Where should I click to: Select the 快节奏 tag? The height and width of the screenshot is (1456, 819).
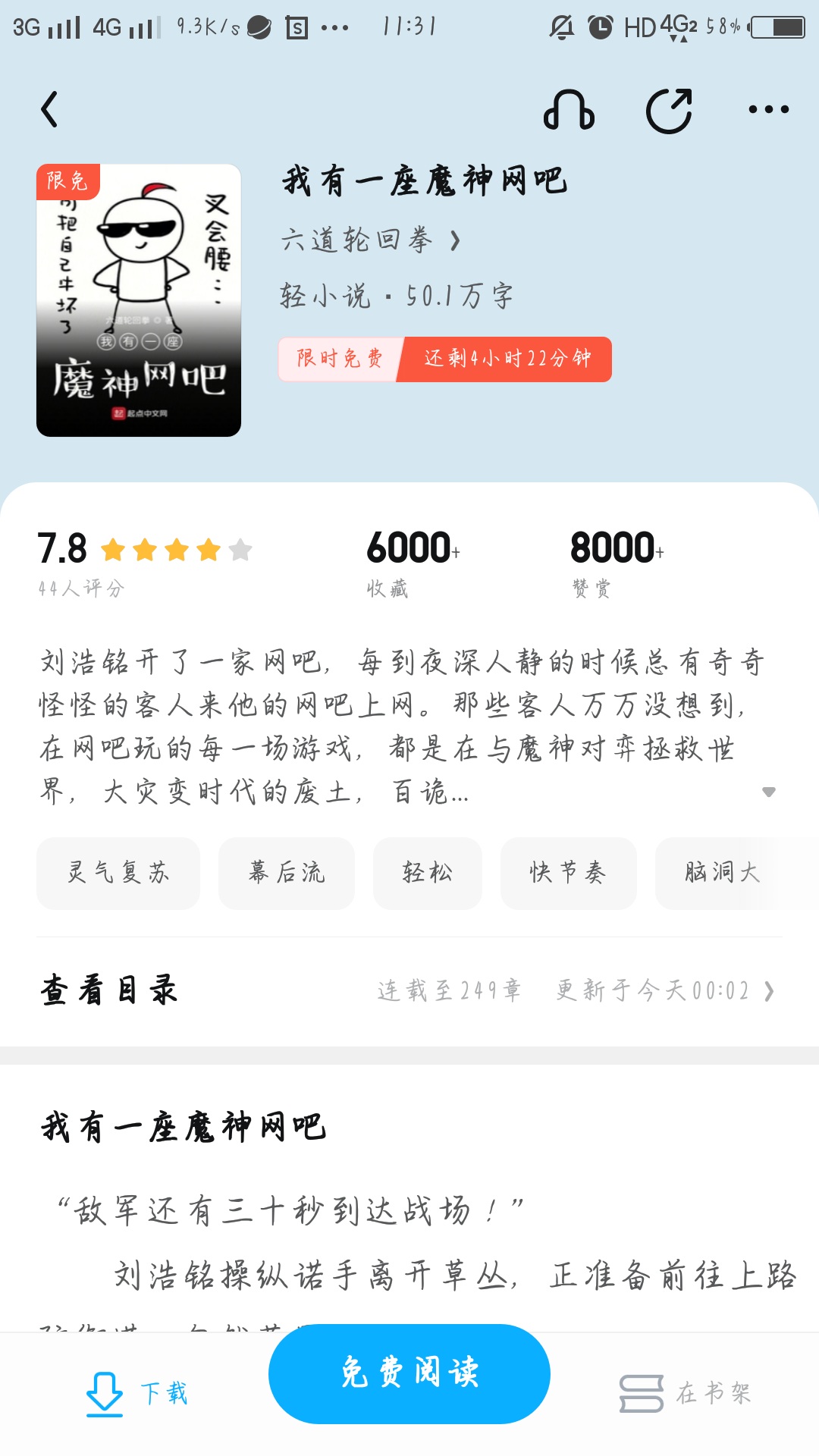coord(569,873)
